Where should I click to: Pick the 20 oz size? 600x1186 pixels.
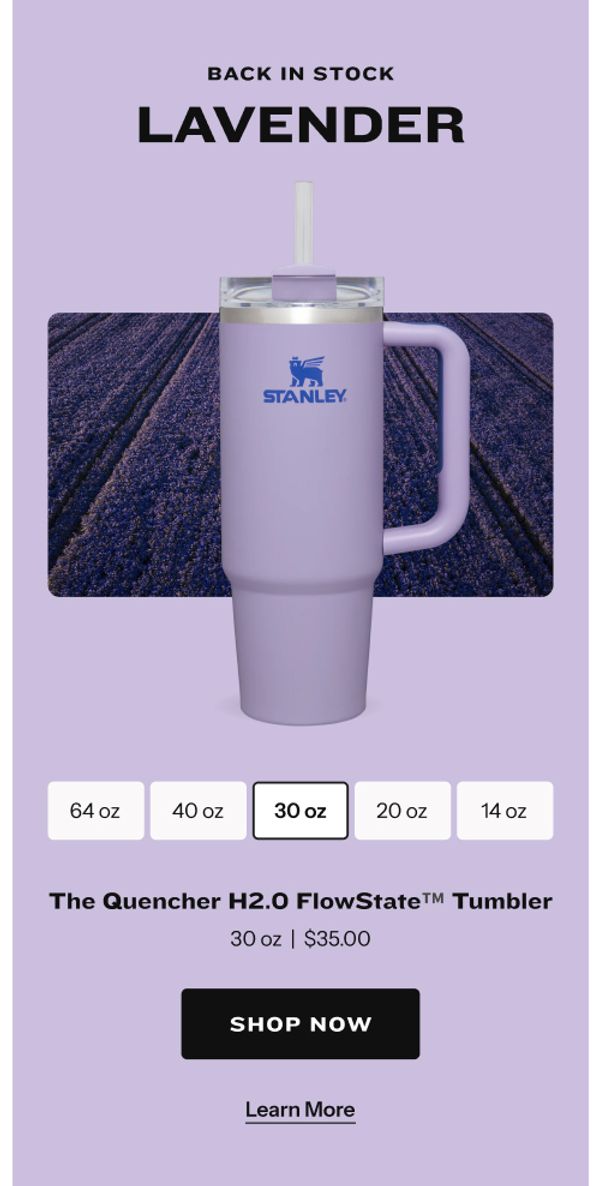click(402, 811)
